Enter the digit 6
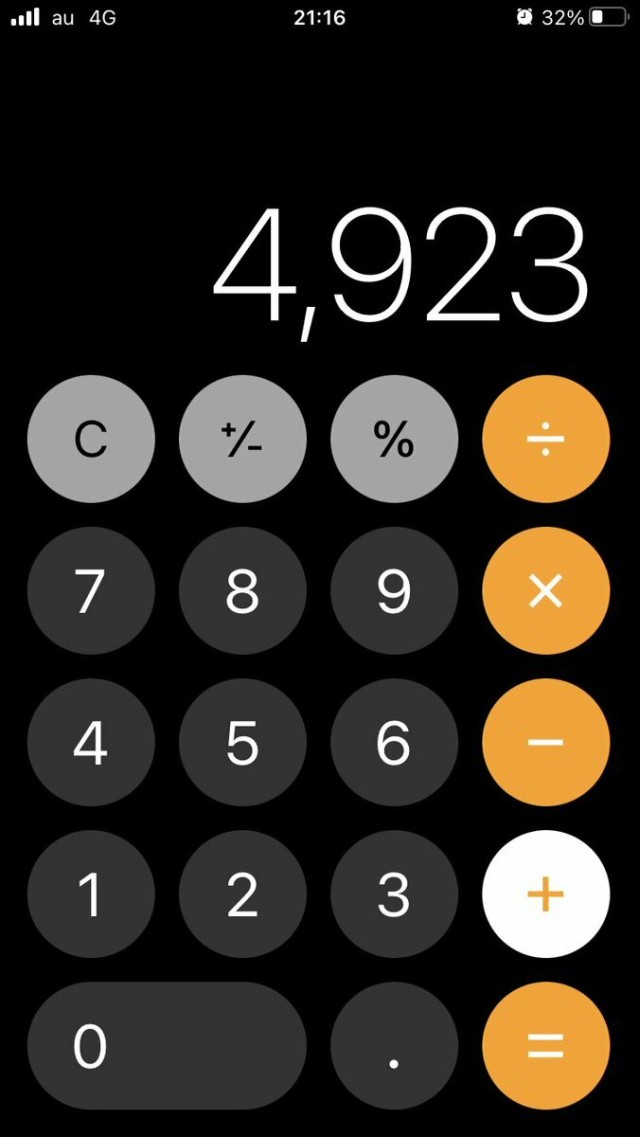 pyautogui.click(x=394, y=742)
